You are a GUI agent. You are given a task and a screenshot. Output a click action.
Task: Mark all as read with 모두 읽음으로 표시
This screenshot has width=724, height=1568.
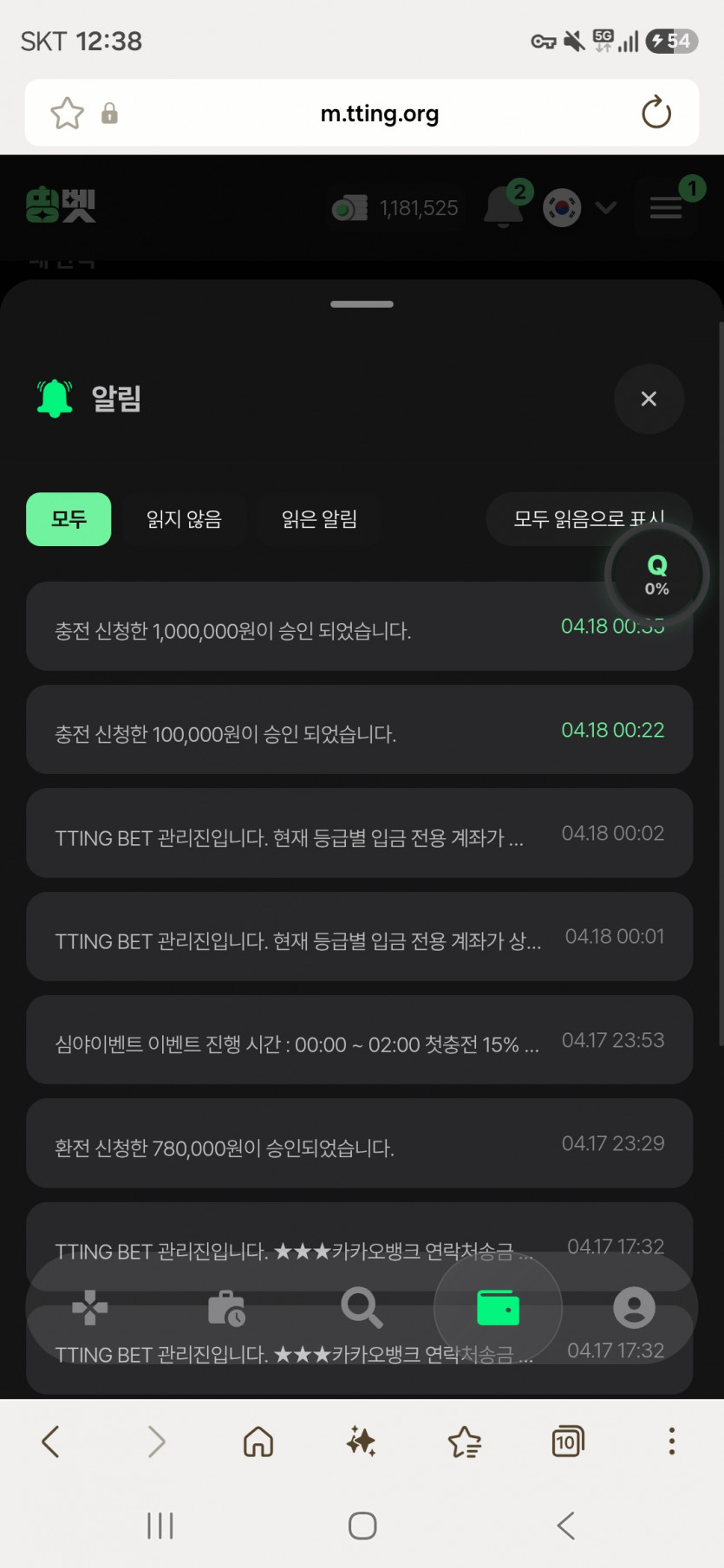589,519
